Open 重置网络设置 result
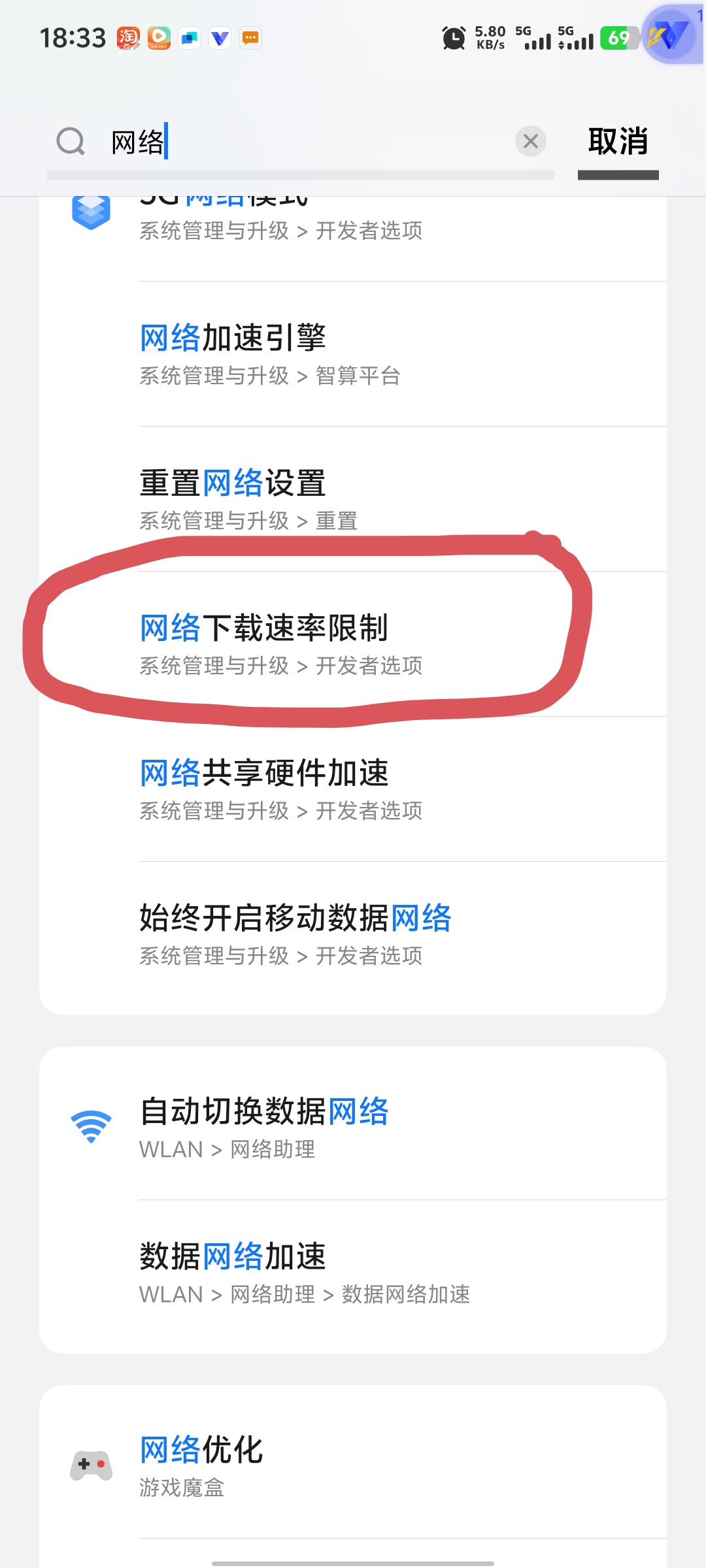The height and width of the screenshot is (1568, 706). (x=353, y=499)
